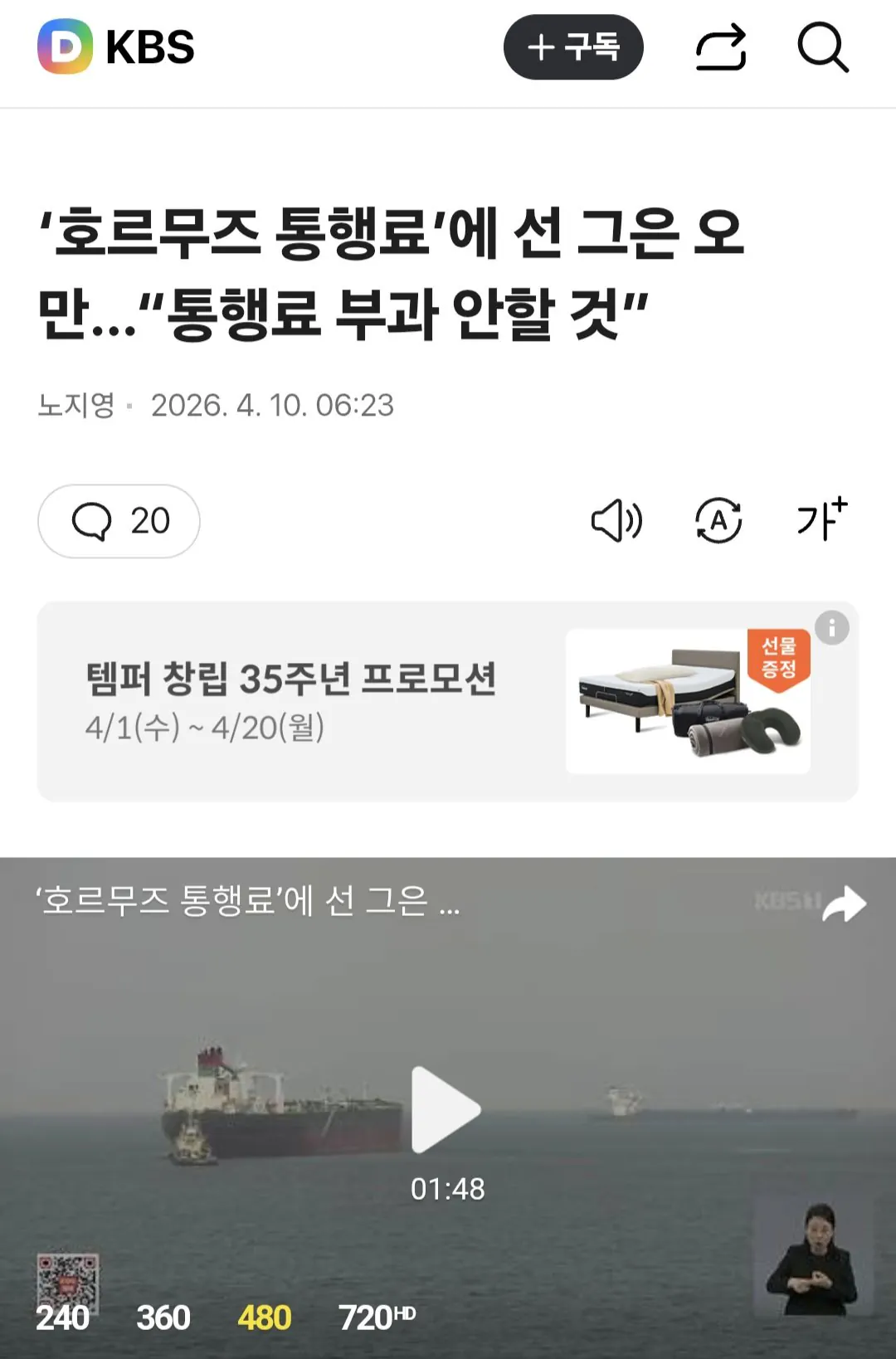Select 360 video quality
The image size is (896, 1359).
[163, 1318]
